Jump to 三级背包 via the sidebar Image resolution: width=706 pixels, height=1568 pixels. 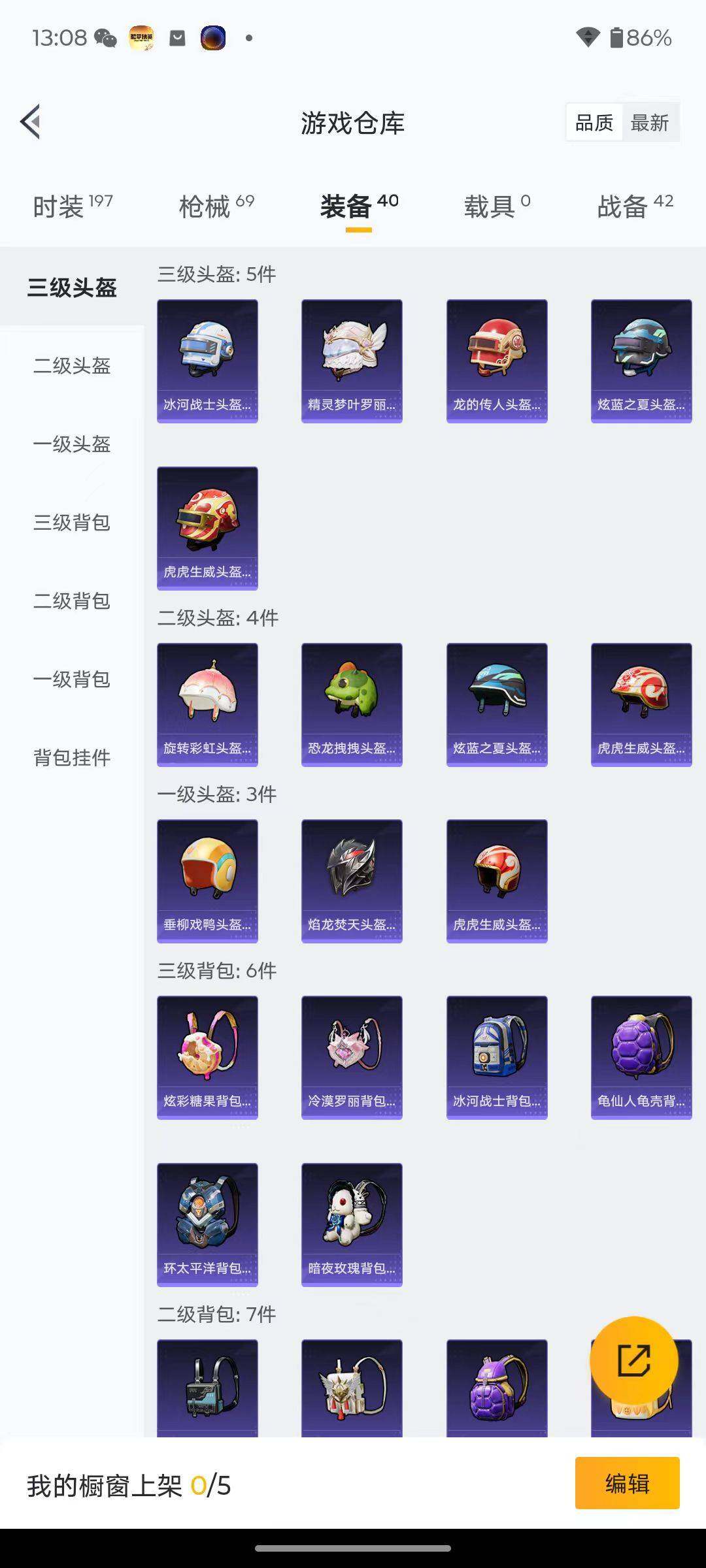point(73,523)
